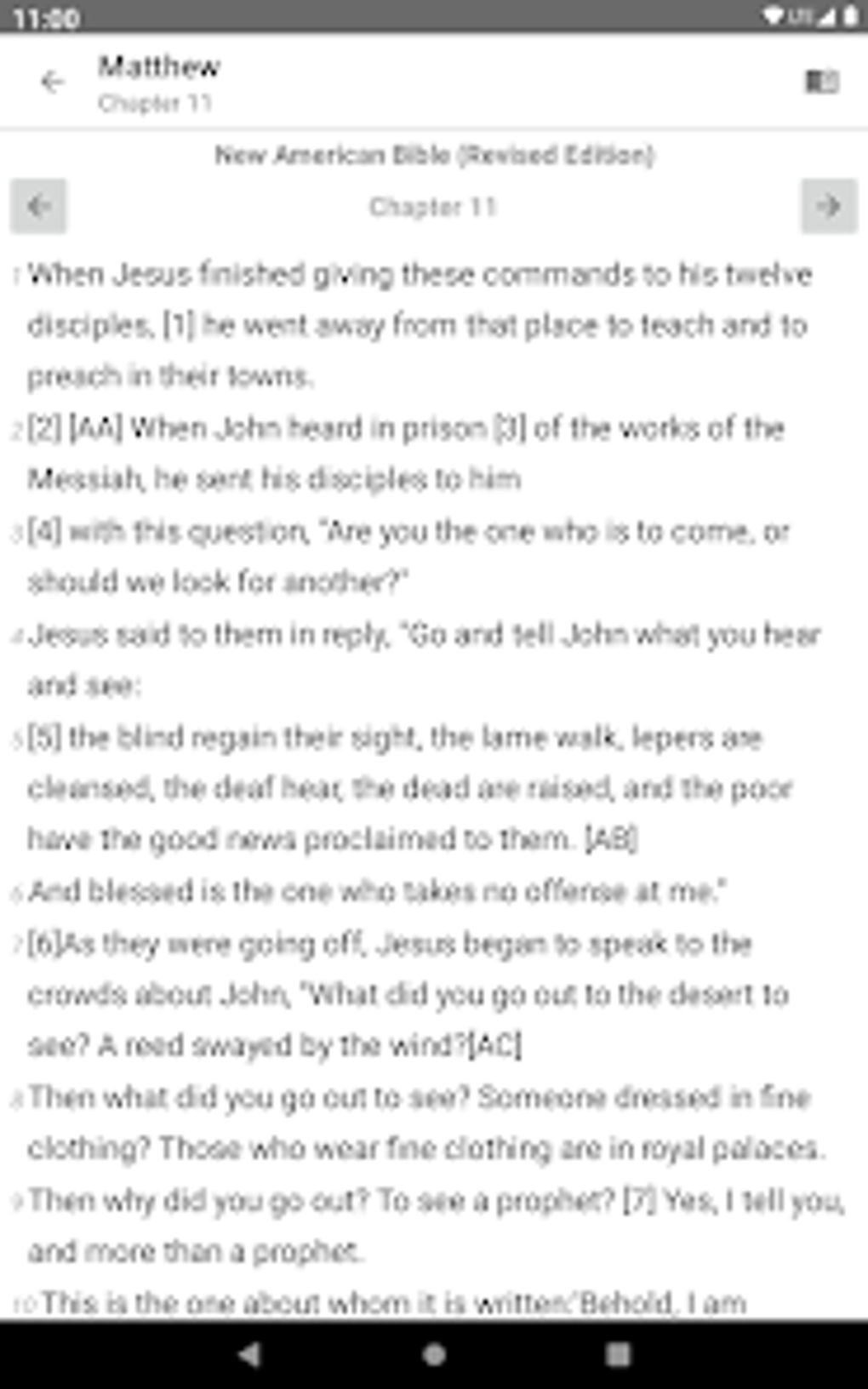Open the book view icon in app bar
Viewport: 868px width, 1389px height.
click(822, 82)
